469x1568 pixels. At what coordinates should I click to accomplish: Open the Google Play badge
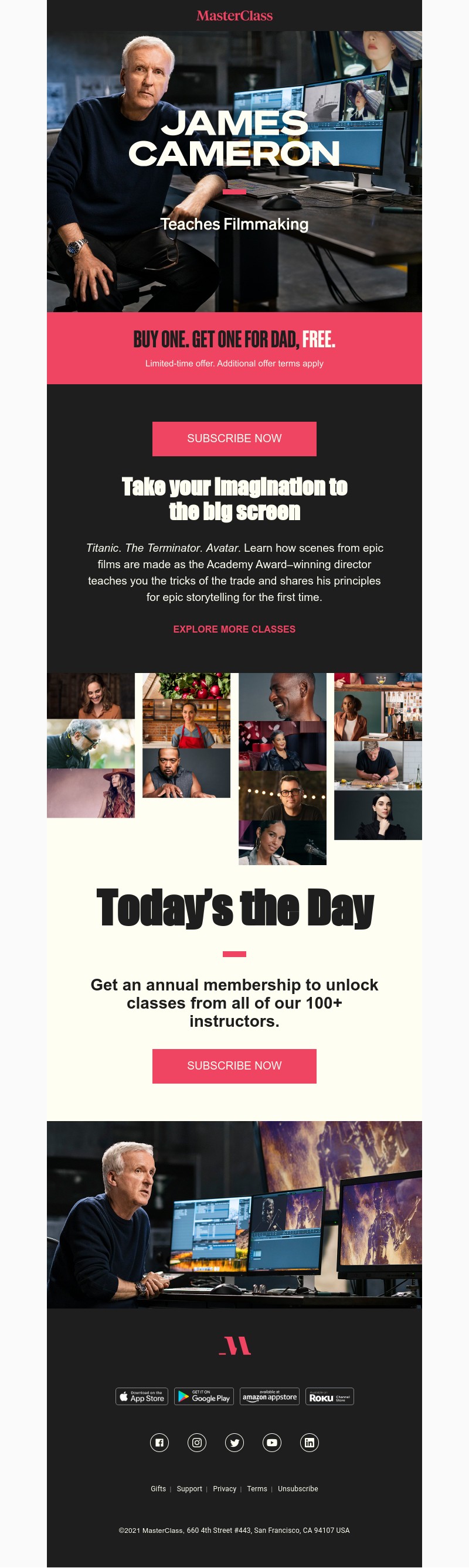click(x=205, y=1396)
